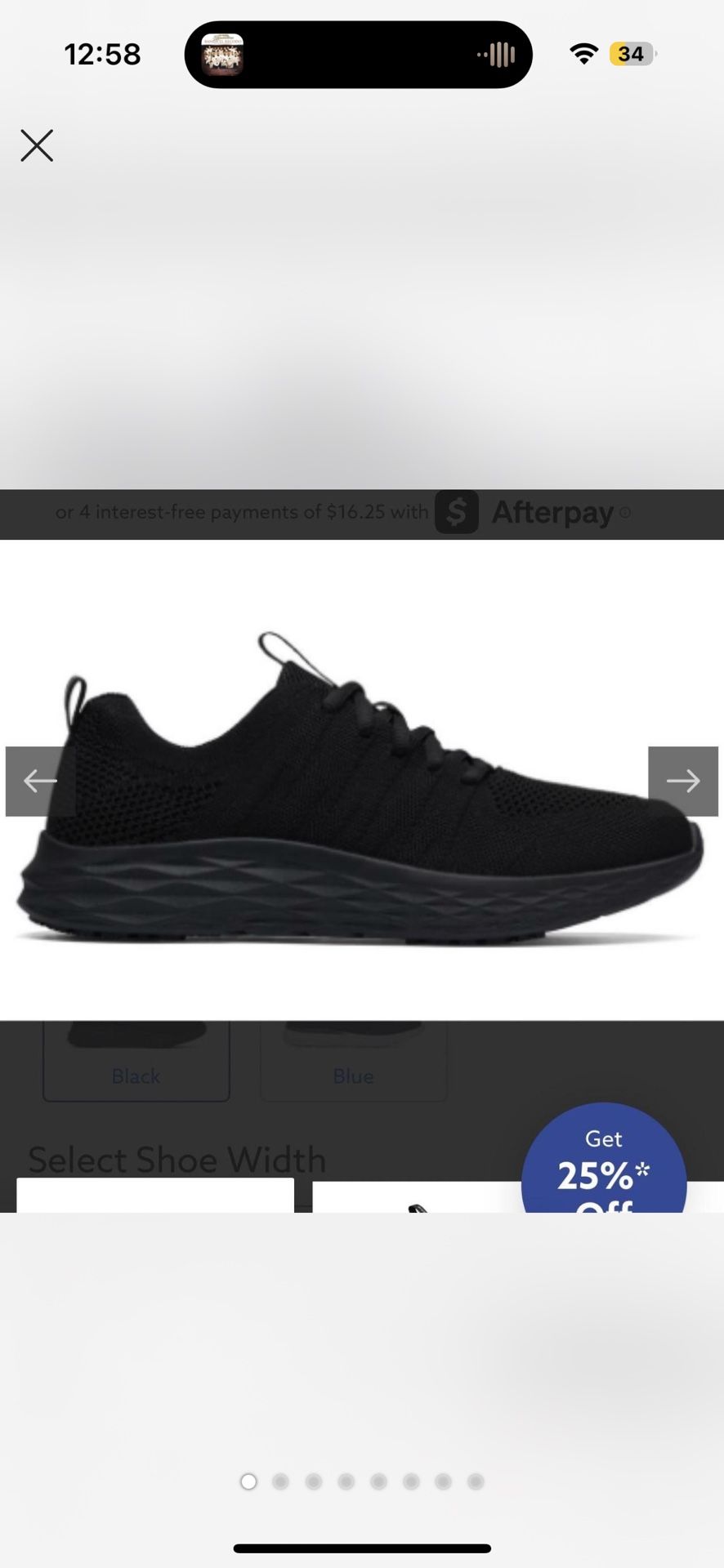The height and width of the screenshot is (1568, 724).
Task: Tap the yellow battery indicator
Action: click(x=629, y=53)
